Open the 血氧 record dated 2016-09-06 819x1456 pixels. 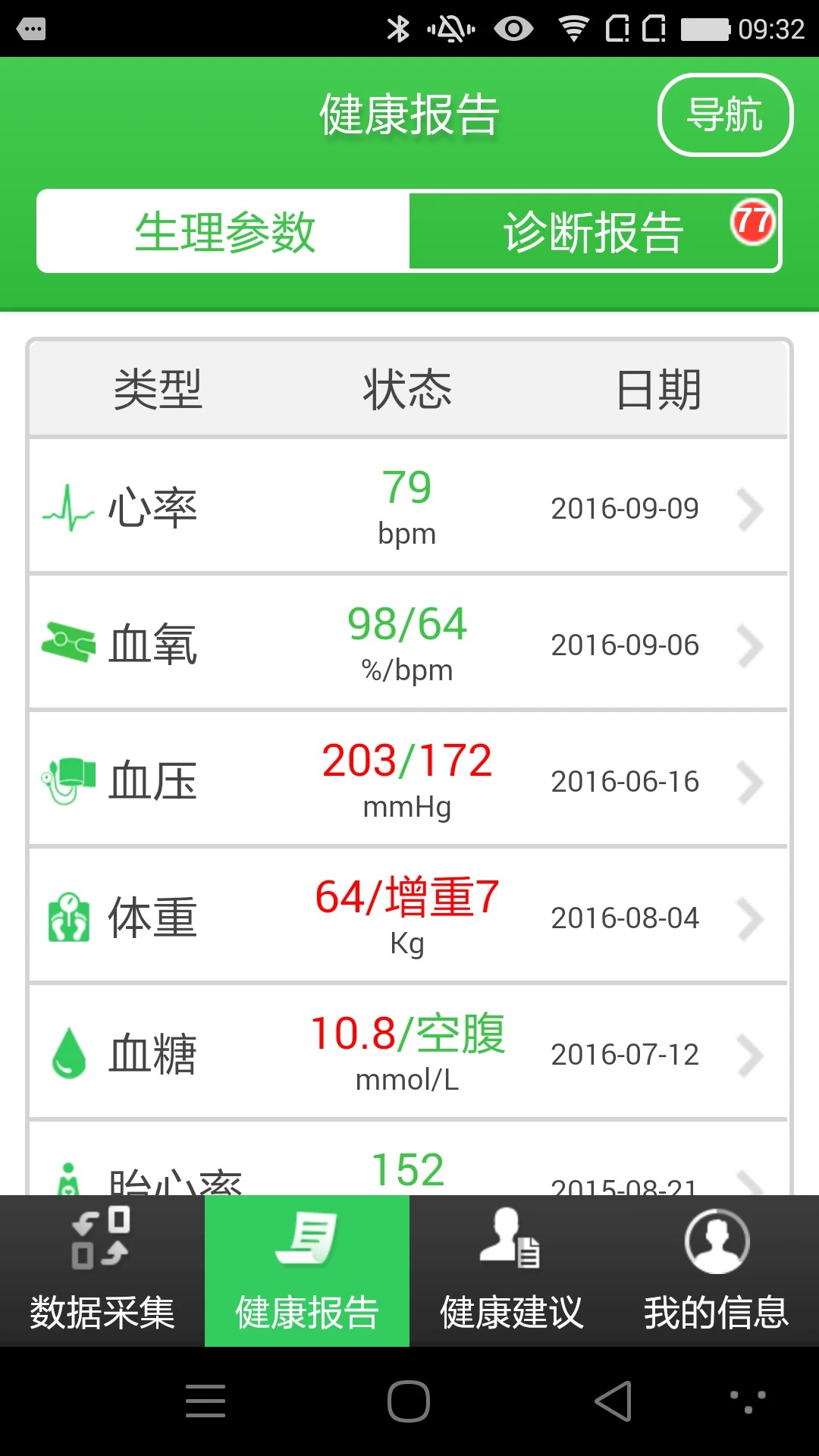pos(409,643)
